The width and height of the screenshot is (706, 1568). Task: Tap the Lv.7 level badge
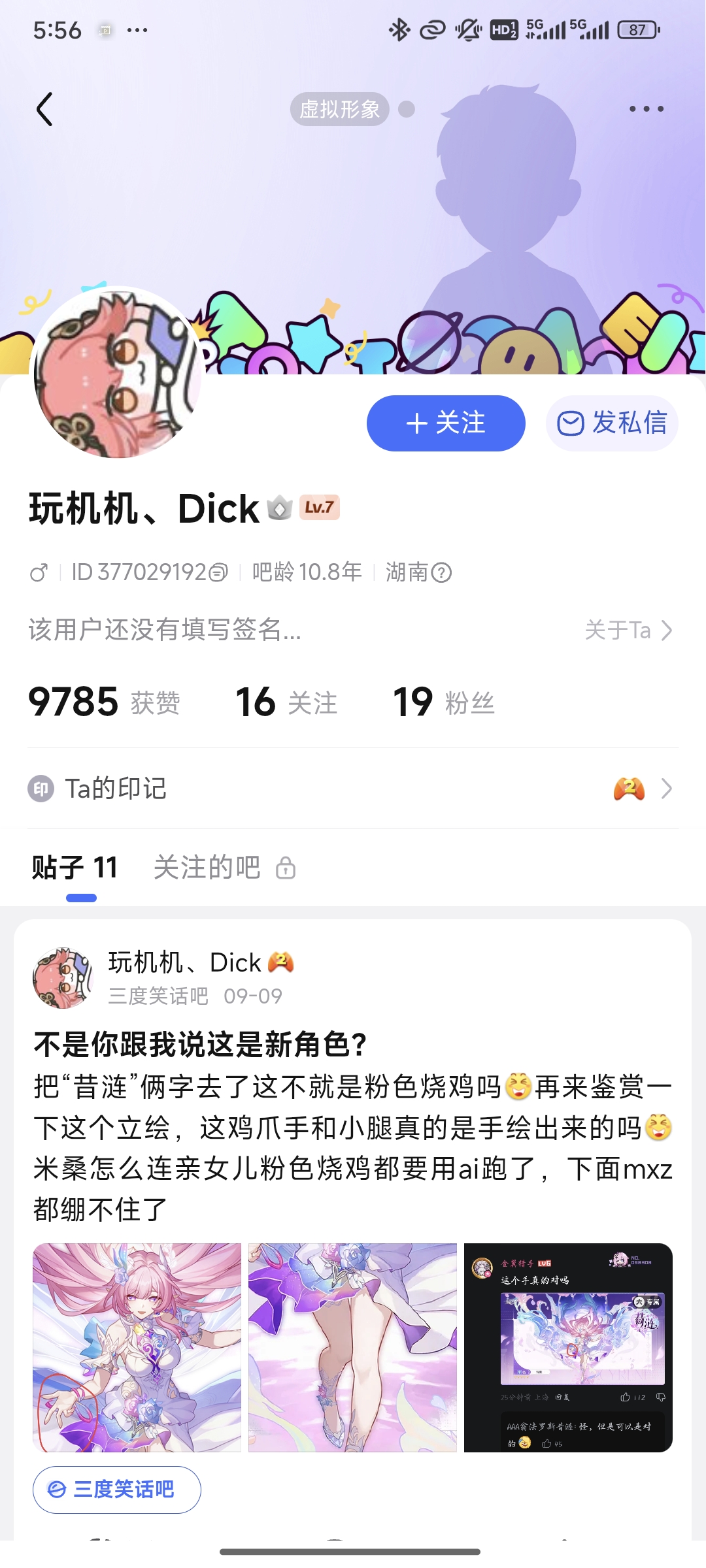pyautogui.click(x=320, y=508)
